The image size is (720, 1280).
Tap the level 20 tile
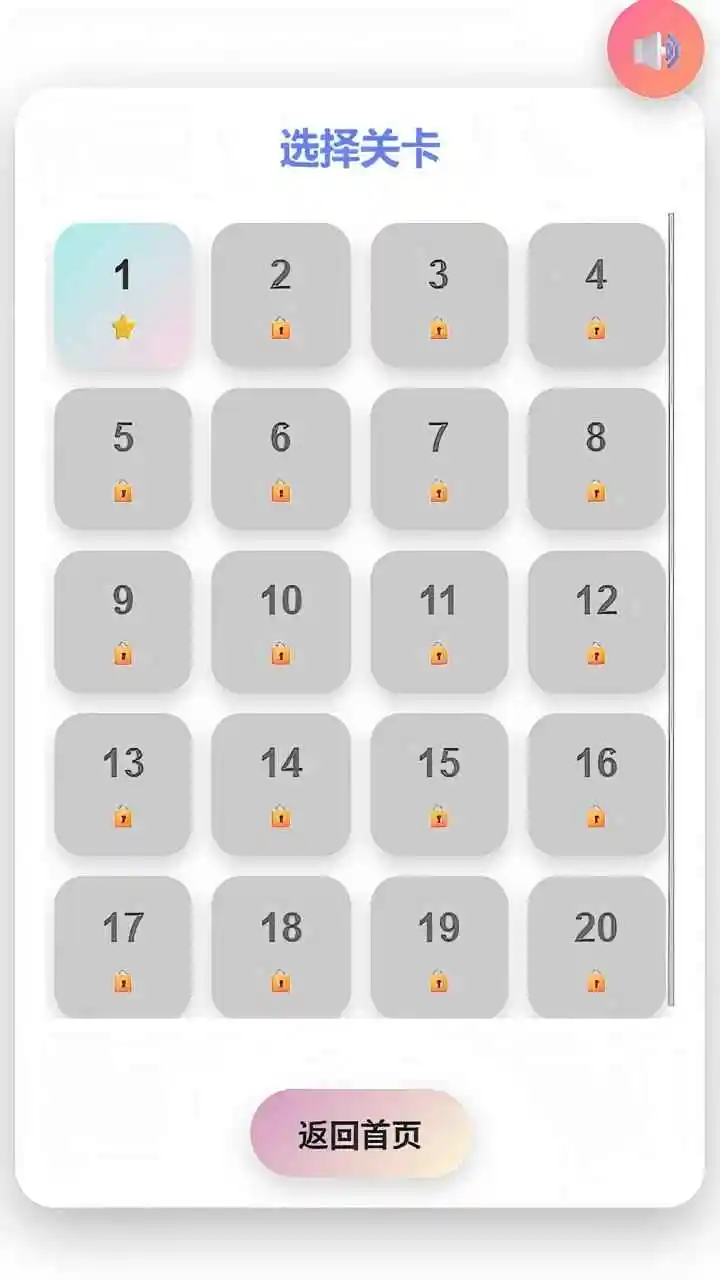click(x=596, y=946)
